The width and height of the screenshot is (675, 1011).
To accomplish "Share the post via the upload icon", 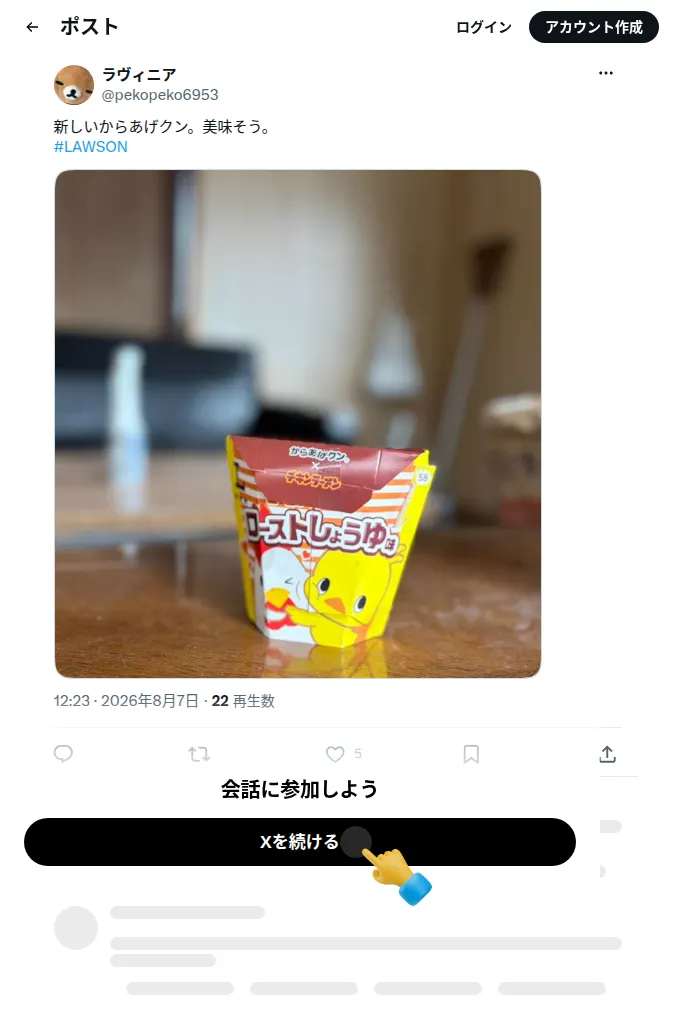I will coord(607,754).
